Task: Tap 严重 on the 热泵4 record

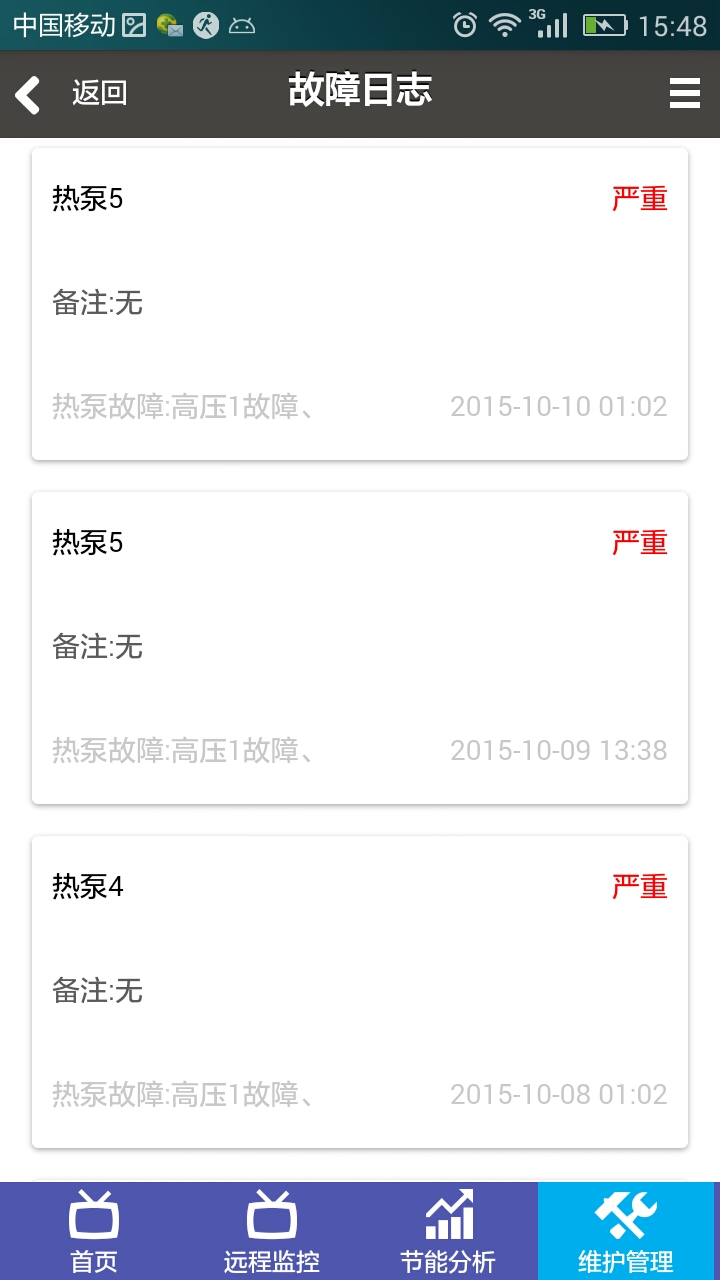Action: point(641,887)
